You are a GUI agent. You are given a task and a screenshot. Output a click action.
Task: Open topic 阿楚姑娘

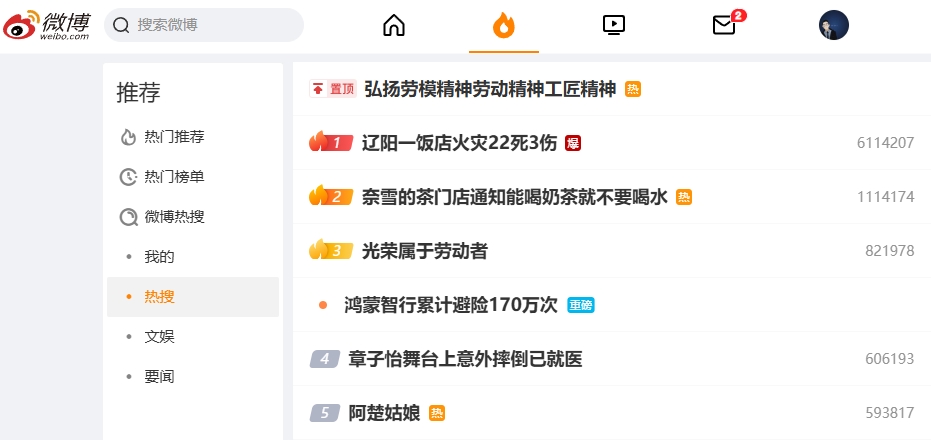384,413
